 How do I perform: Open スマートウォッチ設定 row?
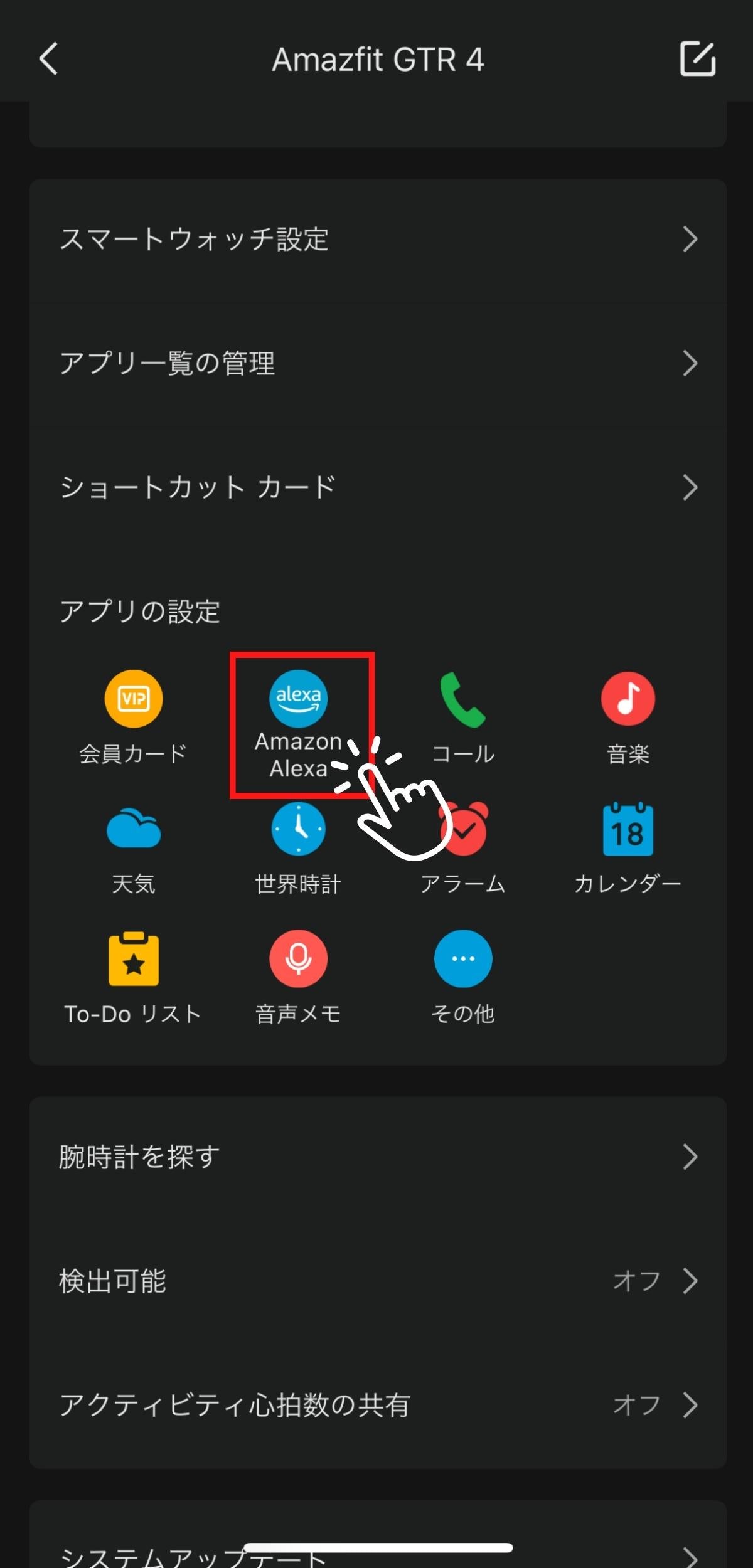(376, 240)
